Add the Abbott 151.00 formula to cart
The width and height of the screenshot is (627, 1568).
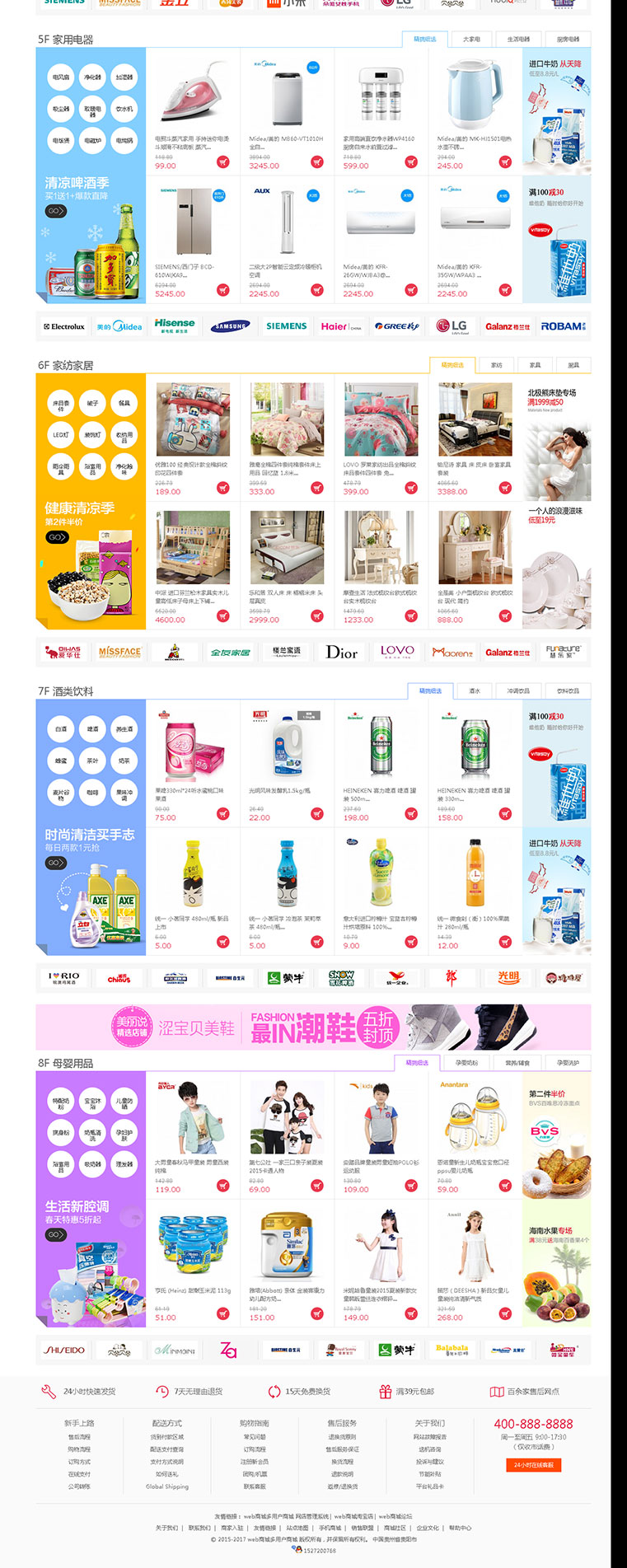tap(317, 1313)
